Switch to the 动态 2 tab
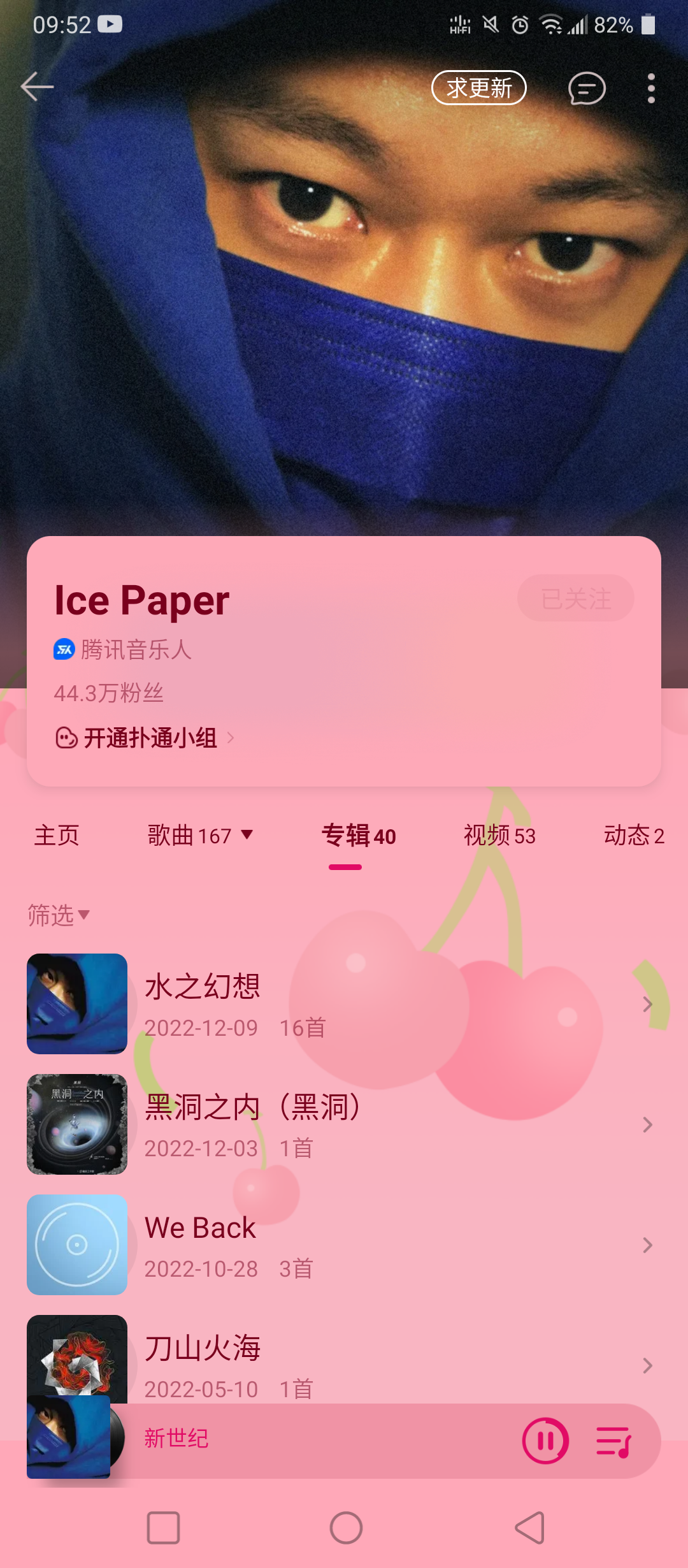The height and width of the screenshot is (1568, 688). click(x=634, y=836)
